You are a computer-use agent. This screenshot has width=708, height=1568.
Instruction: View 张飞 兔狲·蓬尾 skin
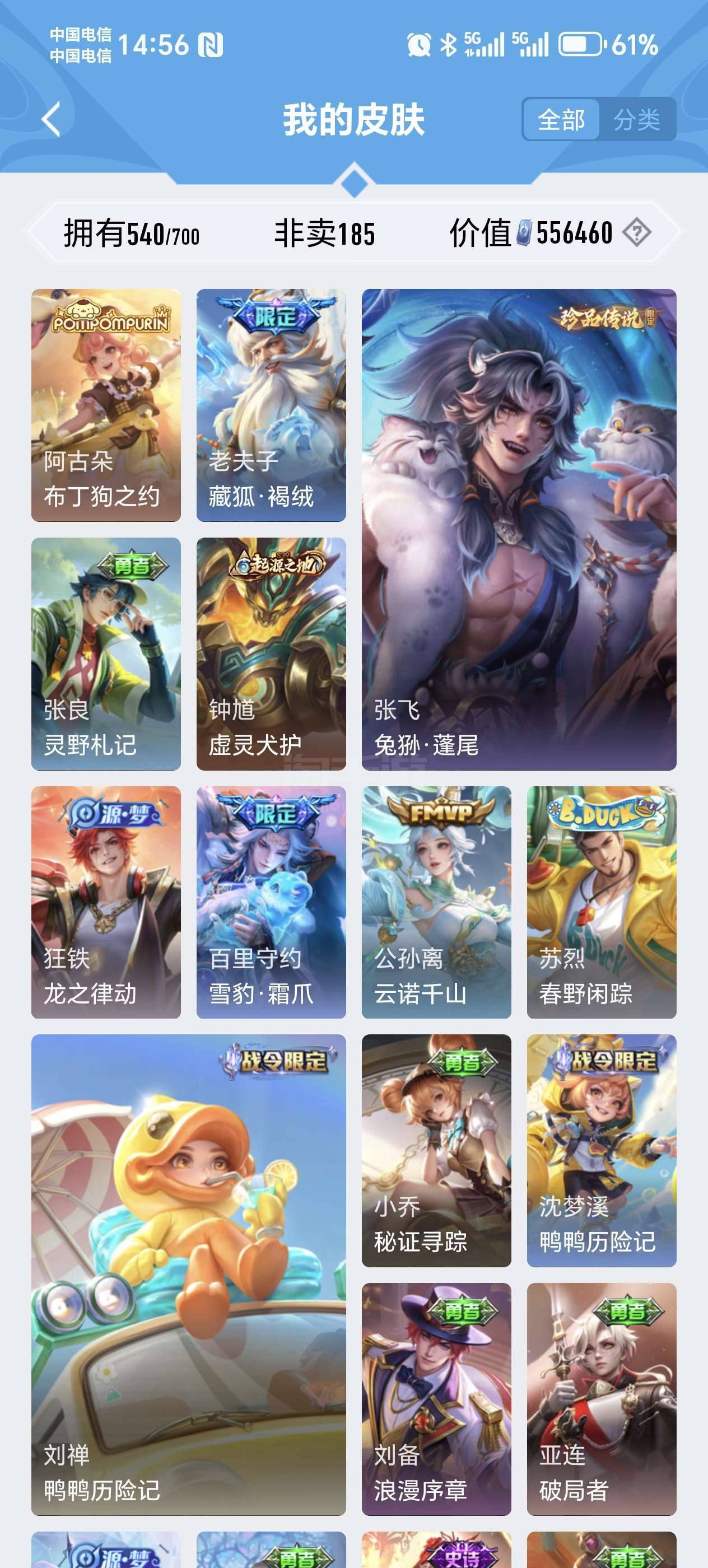pyautogui.click(x=519, y=529)
